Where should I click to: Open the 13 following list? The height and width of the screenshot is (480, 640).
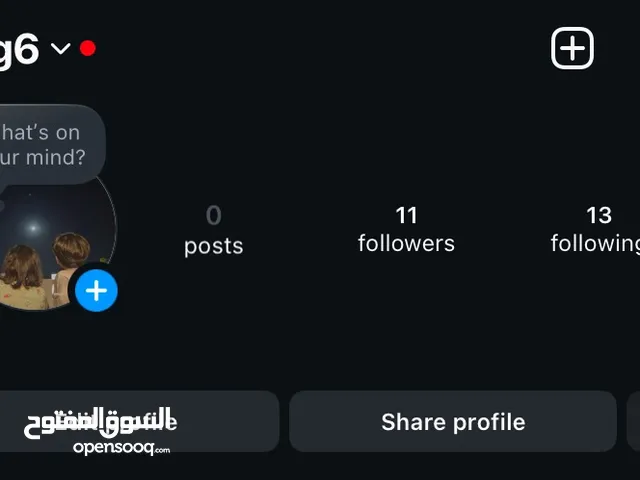[597, 229]
